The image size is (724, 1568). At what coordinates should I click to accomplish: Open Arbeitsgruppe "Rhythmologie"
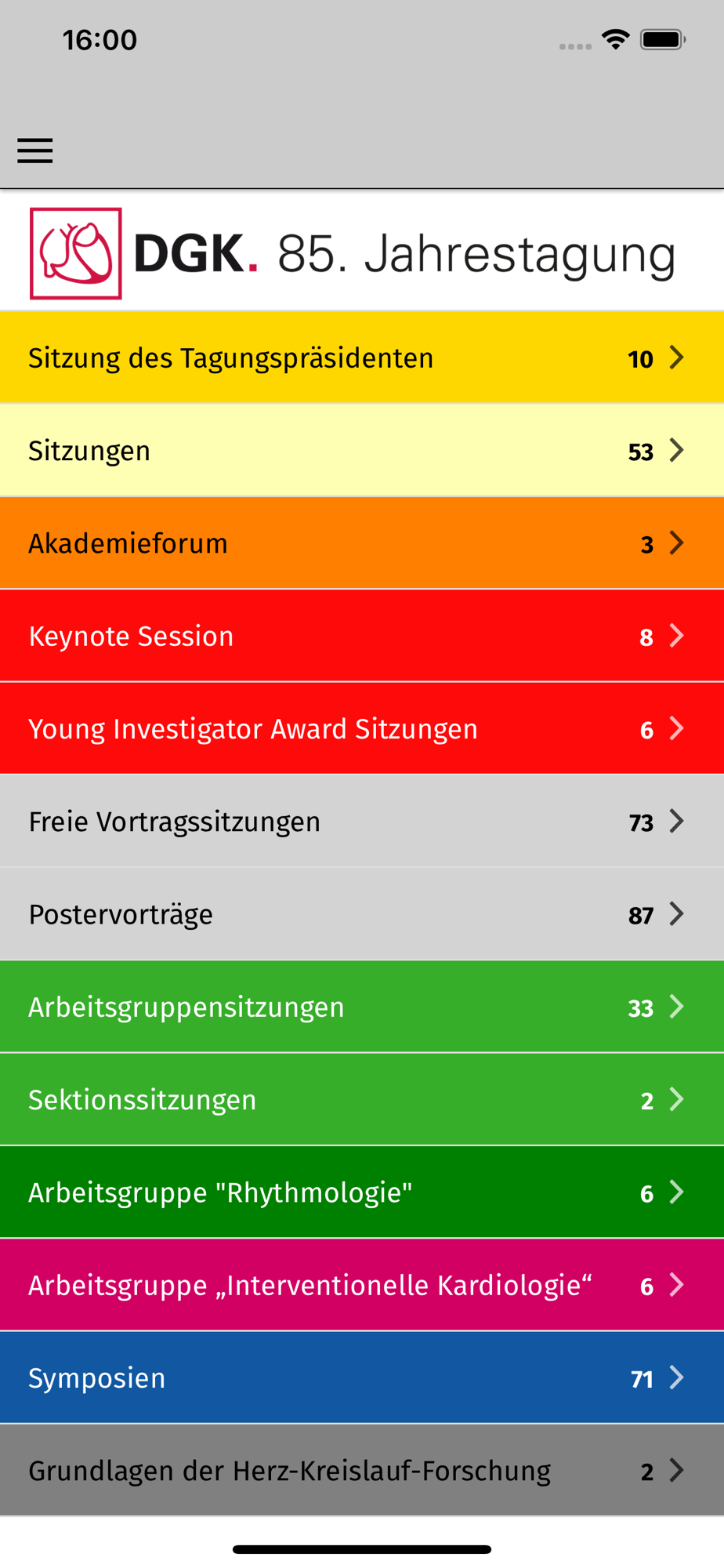362,1192
